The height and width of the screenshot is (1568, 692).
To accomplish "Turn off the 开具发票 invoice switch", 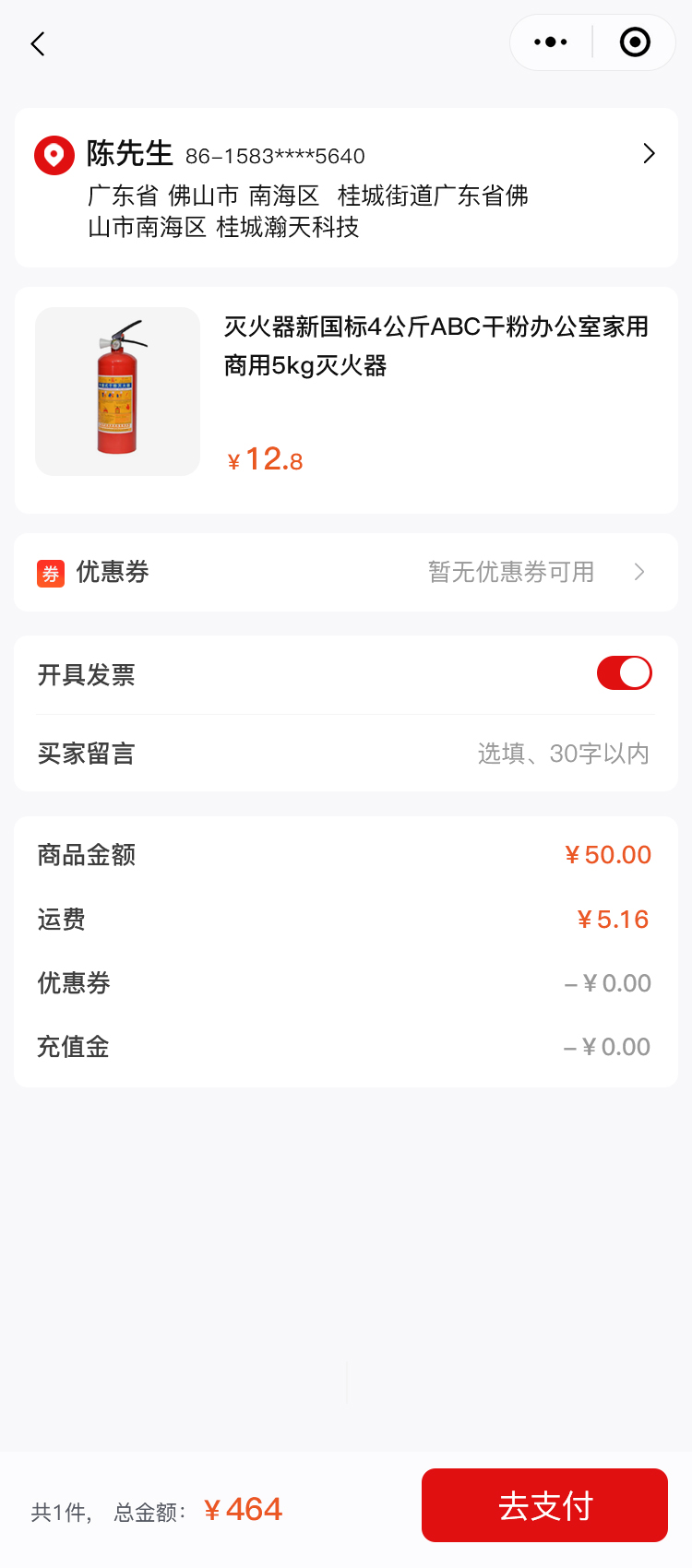I will 624,673.
